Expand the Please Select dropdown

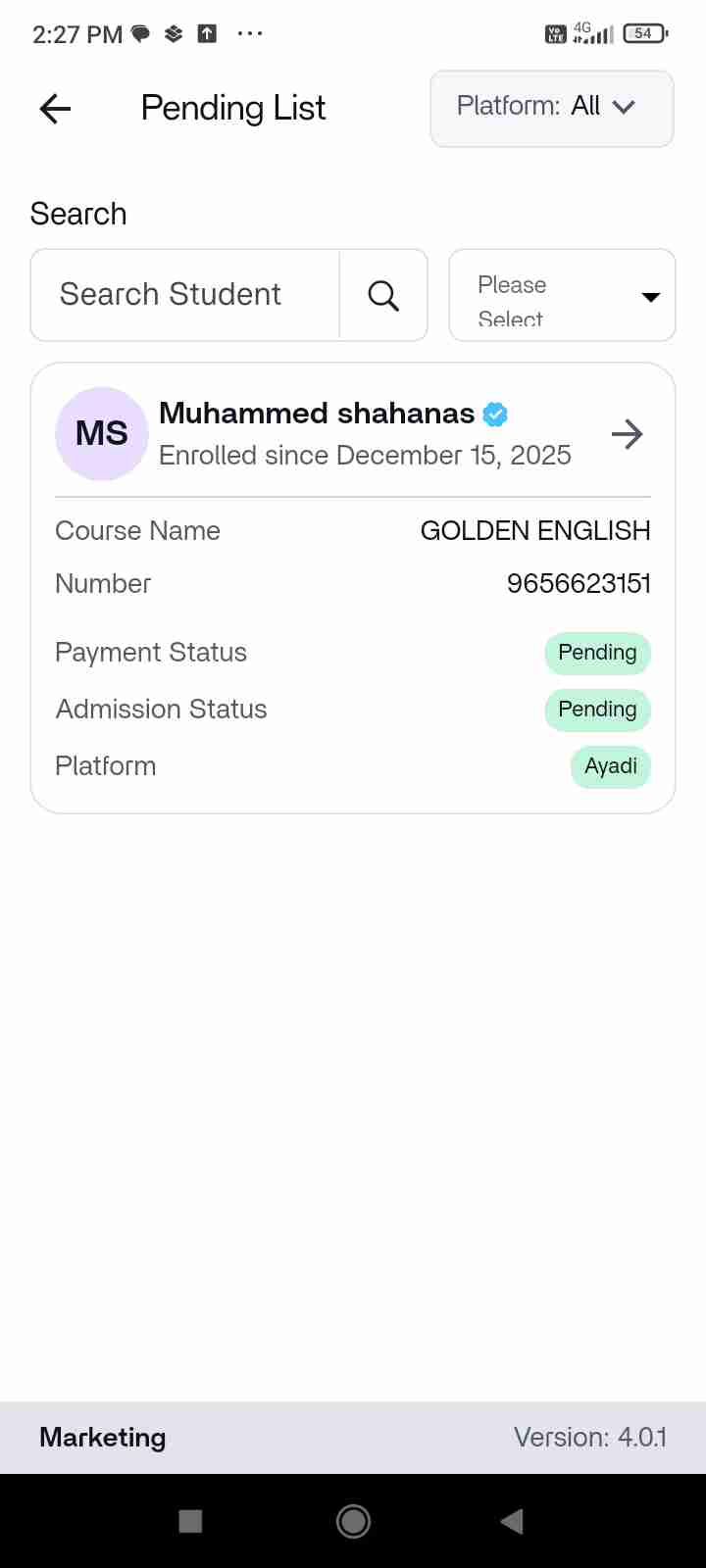[562, 296]
